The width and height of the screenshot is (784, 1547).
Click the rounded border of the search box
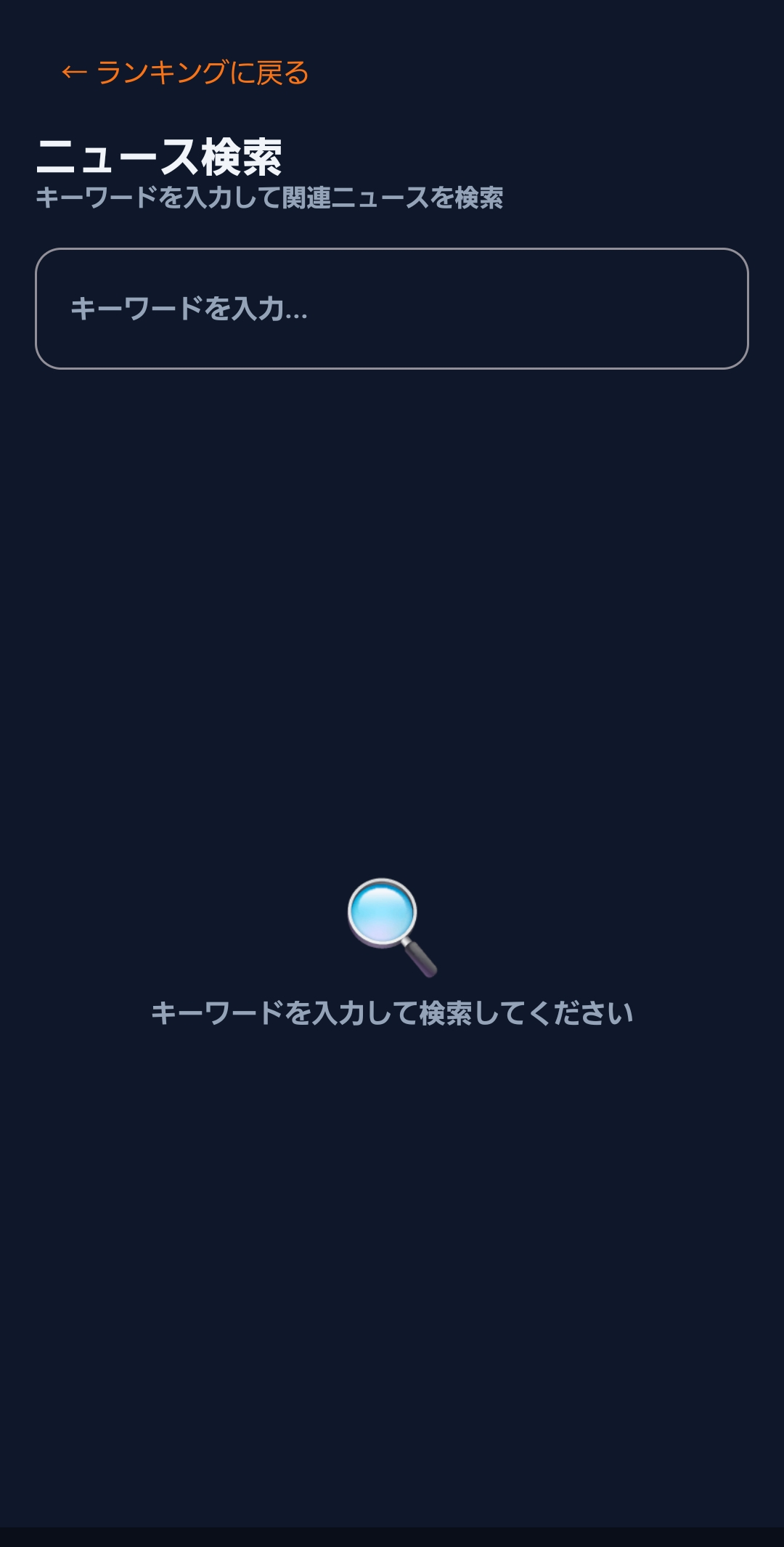(392, 252)
